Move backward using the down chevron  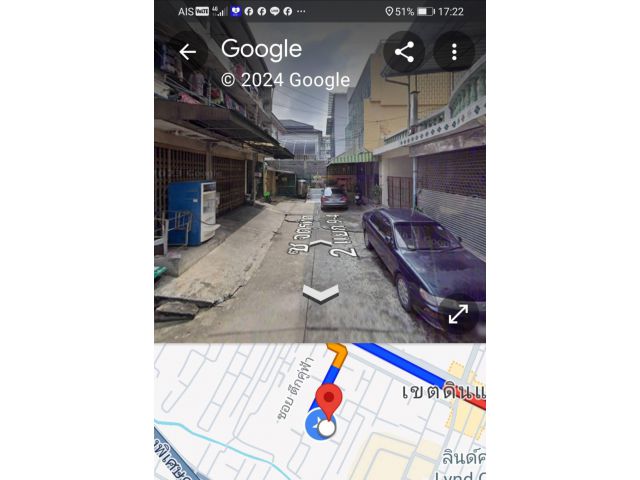(321, 292)
